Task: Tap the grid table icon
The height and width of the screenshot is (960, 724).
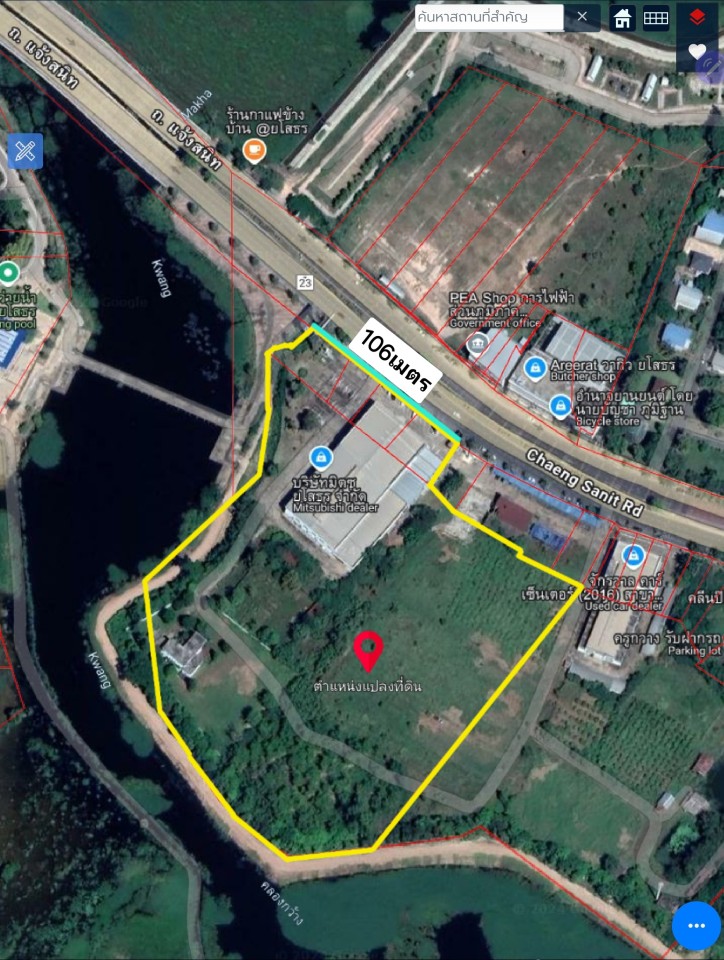Action: (x=656, y=18)
